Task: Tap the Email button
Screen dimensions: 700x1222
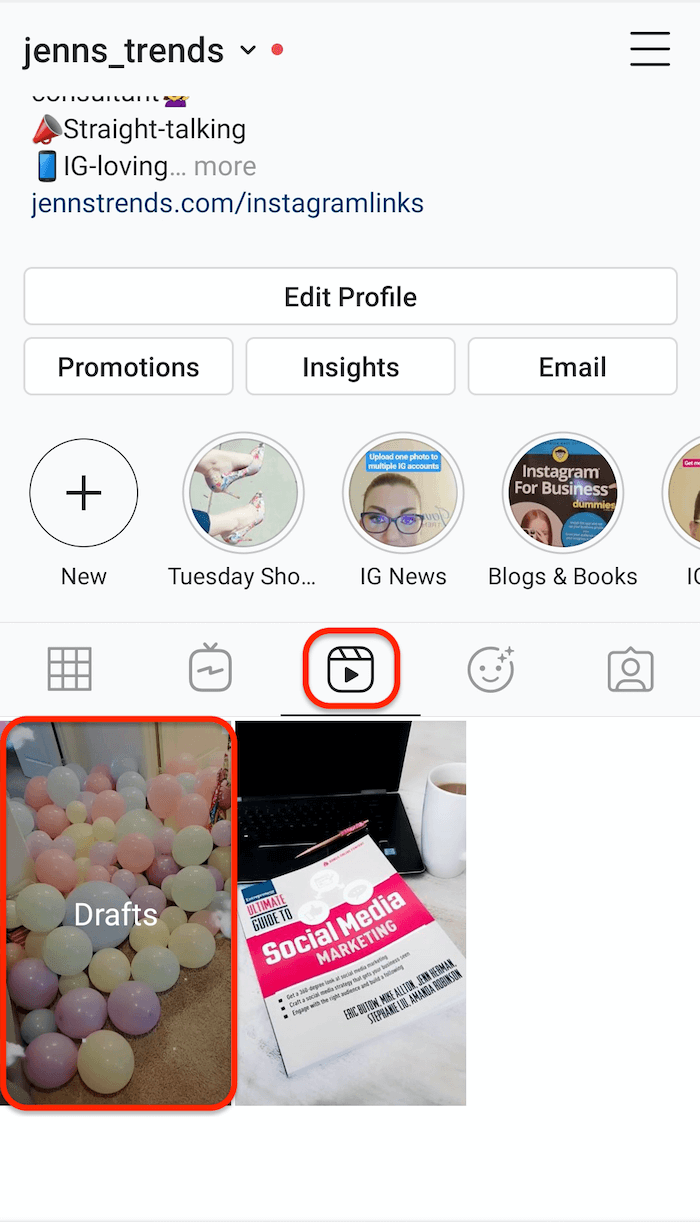Action: point(572,367)
